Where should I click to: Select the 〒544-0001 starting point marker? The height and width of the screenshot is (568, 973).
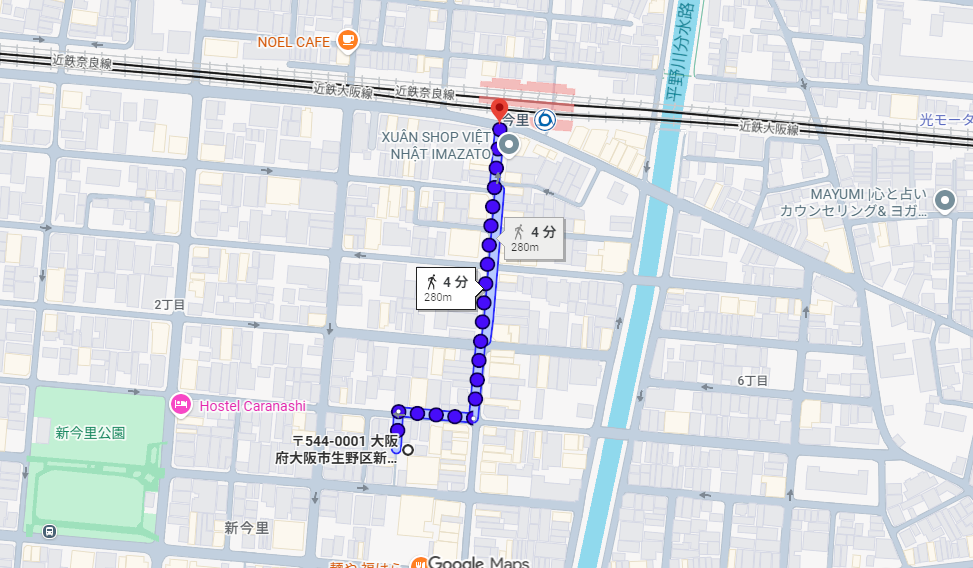(408, 449)
